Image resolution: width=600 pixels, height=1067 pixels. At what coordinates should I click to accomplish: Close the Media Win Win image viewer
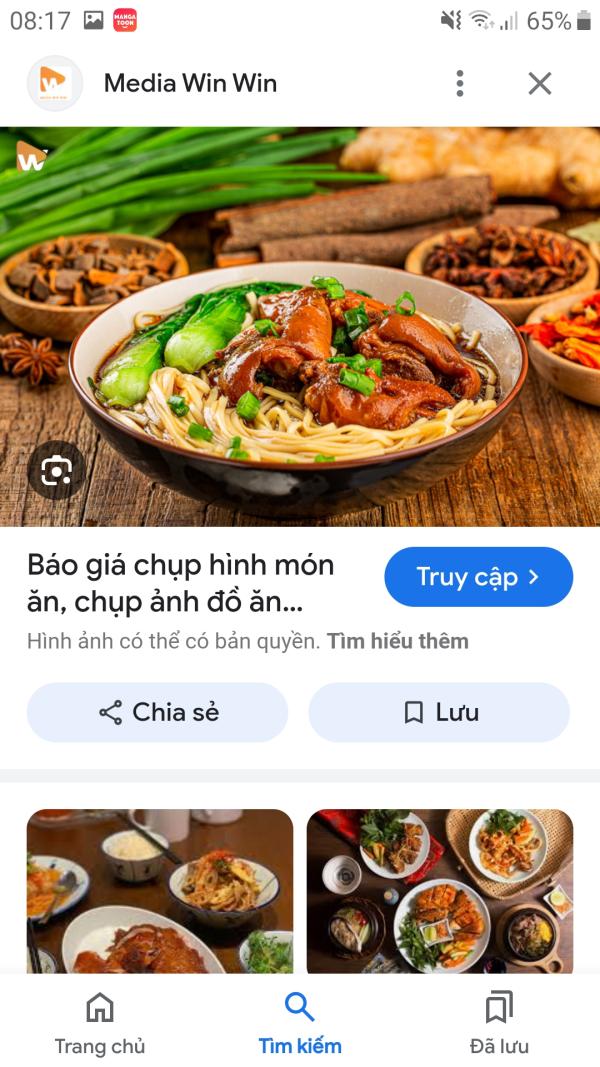[x=539, y=83]
